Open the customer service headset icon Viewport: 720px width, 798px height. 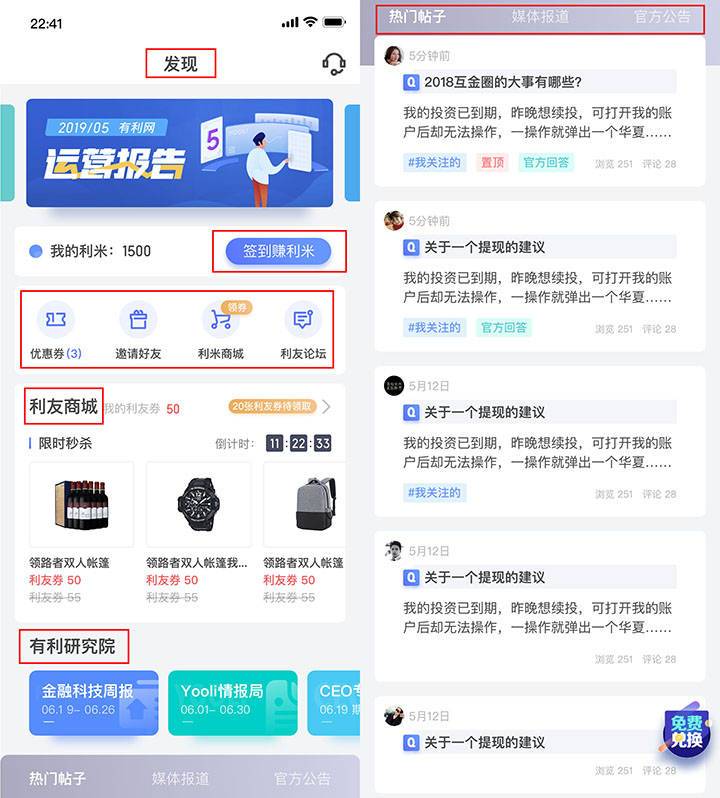point(334,65)
